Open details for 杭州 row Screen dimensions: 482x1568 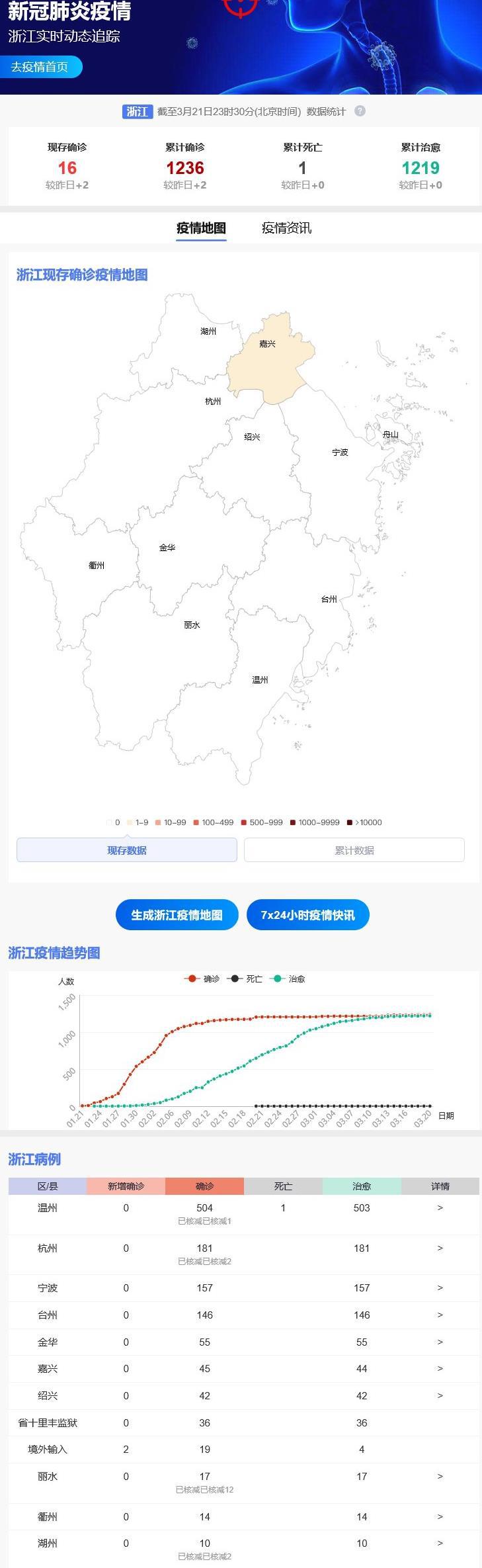440,1248
